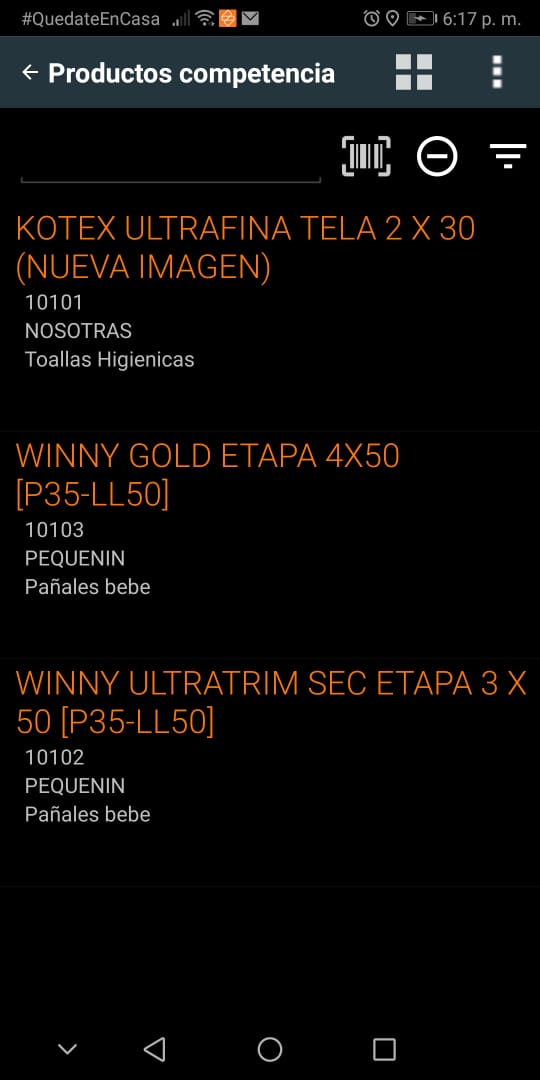
Task: Select WINNY GOLD ETAPA 4X50 product
Action: coord(270,545)
